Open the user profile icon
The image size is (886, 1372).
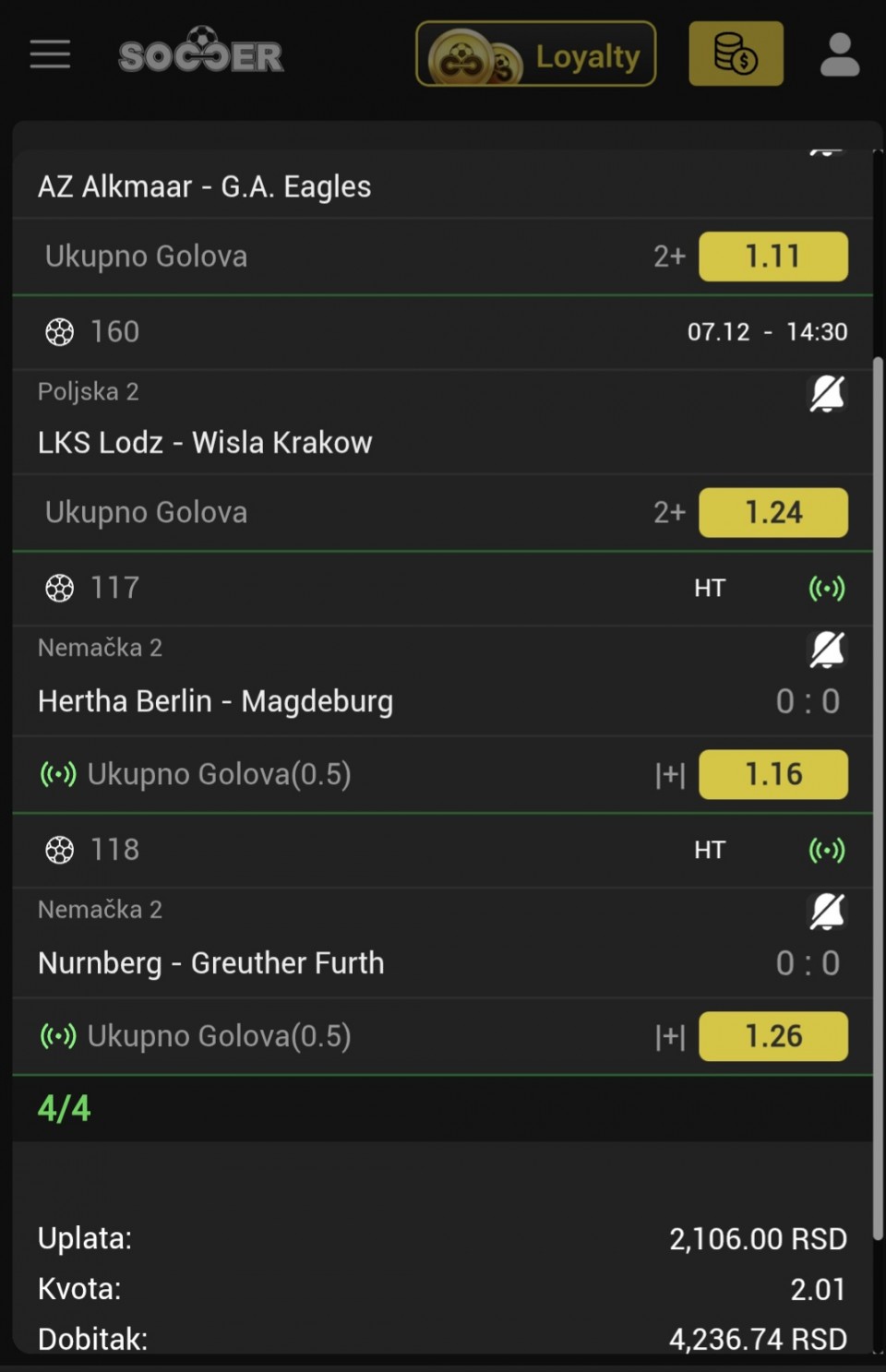[840, 54]
